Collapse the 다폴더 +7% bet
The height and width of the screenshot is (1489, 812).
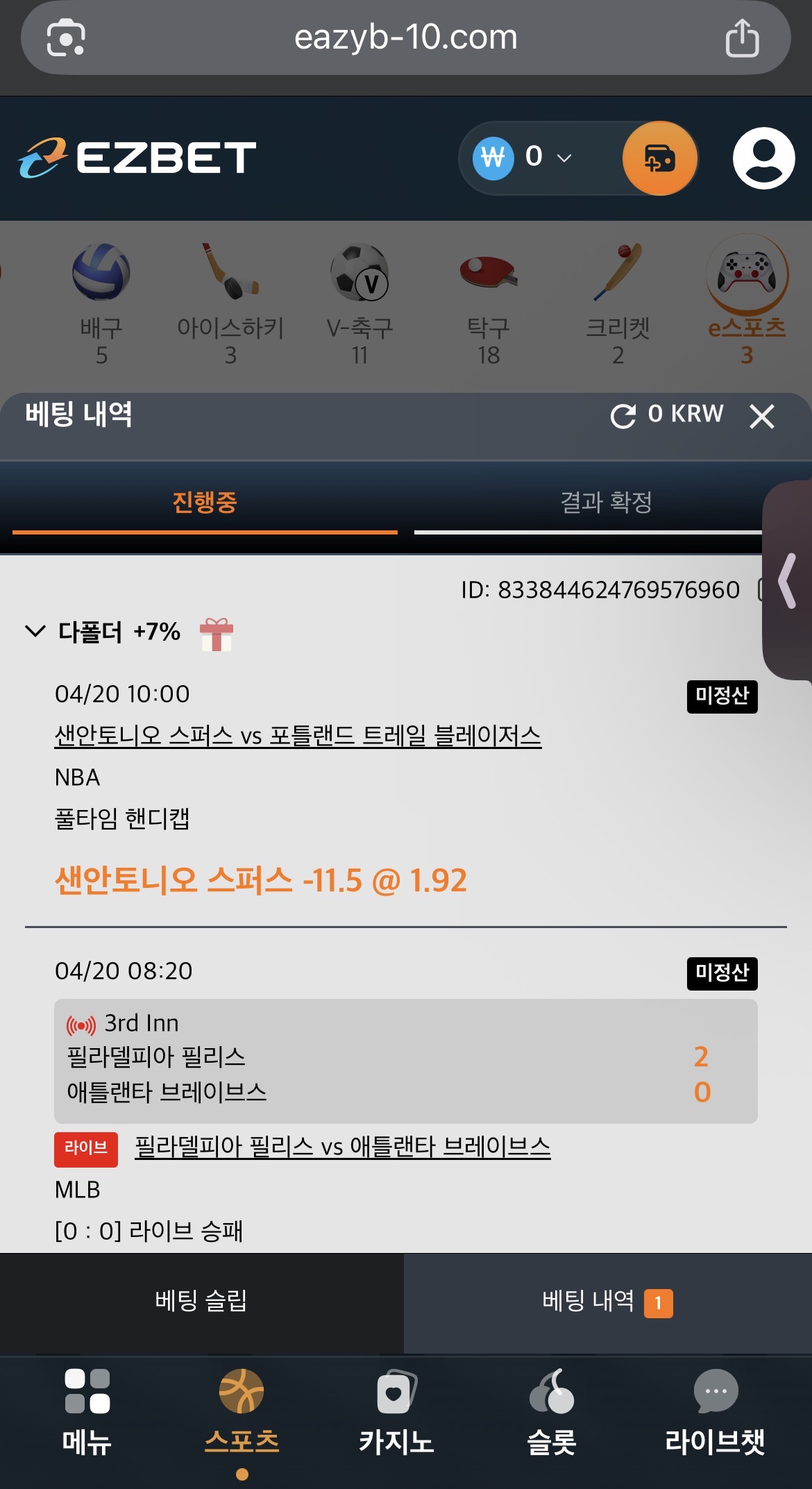click(x=35, y=631)
